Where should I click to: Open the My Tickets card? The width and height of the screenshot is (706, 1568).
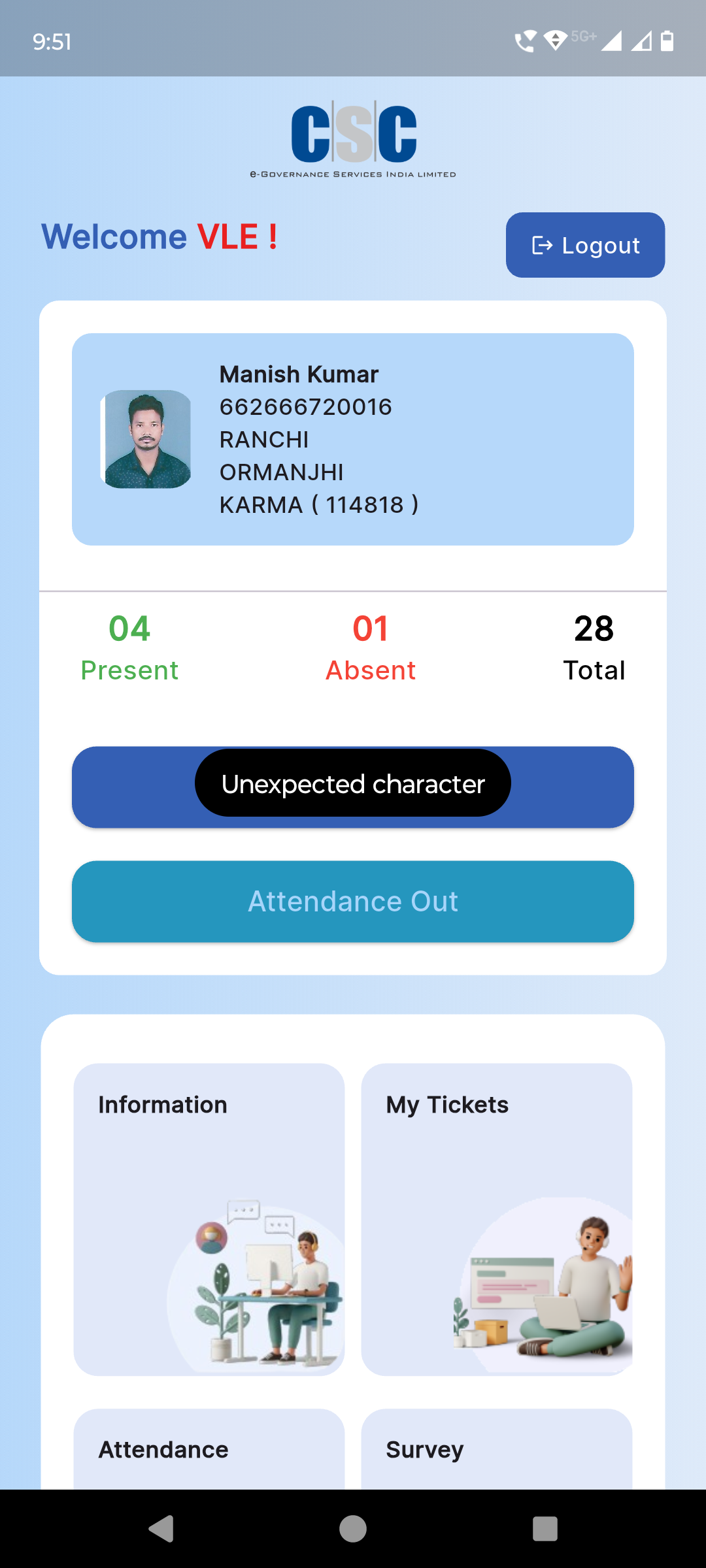(497, 1219)
